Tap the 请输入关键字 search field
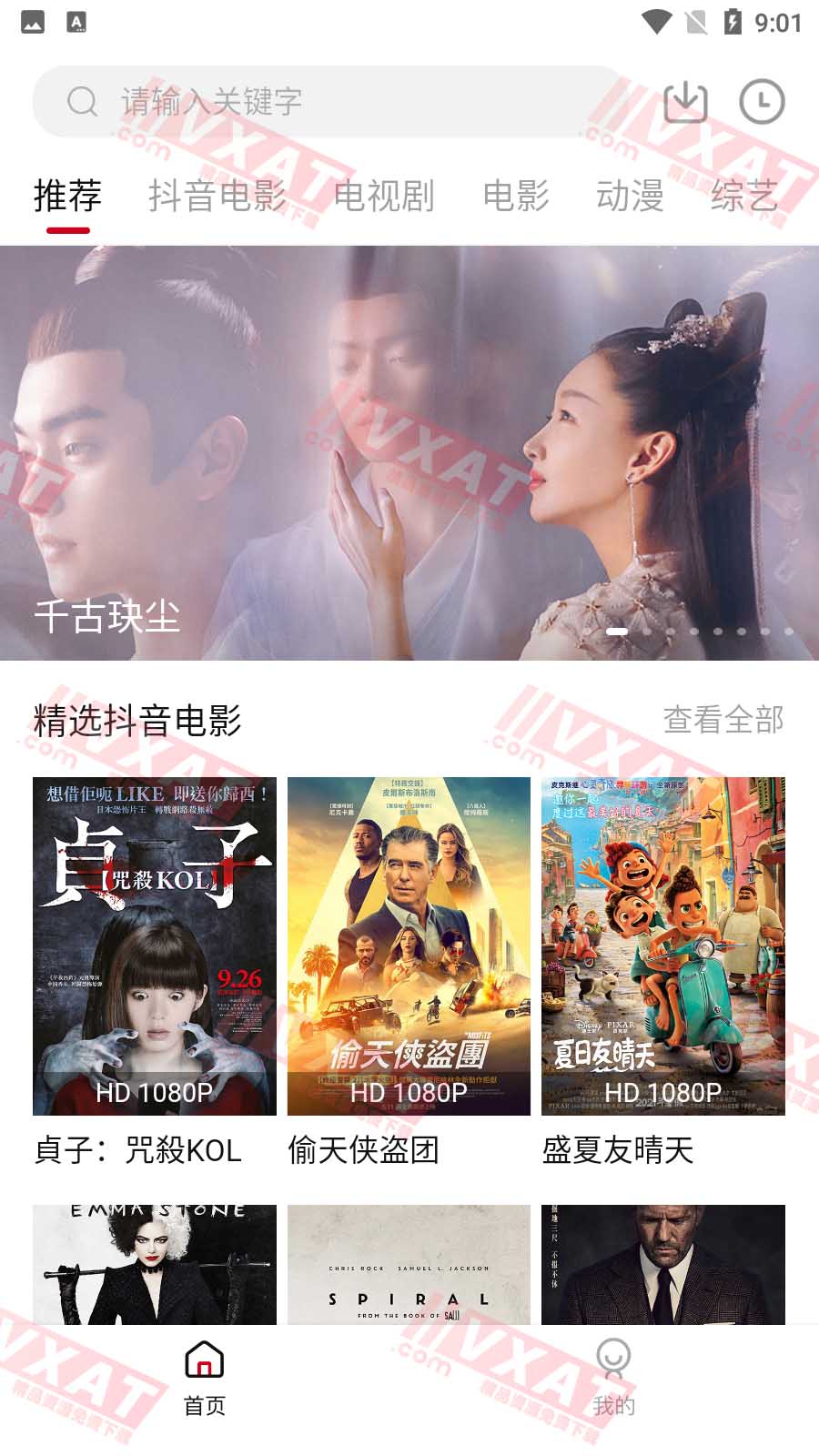819x1456 pixels. (273, 102)
